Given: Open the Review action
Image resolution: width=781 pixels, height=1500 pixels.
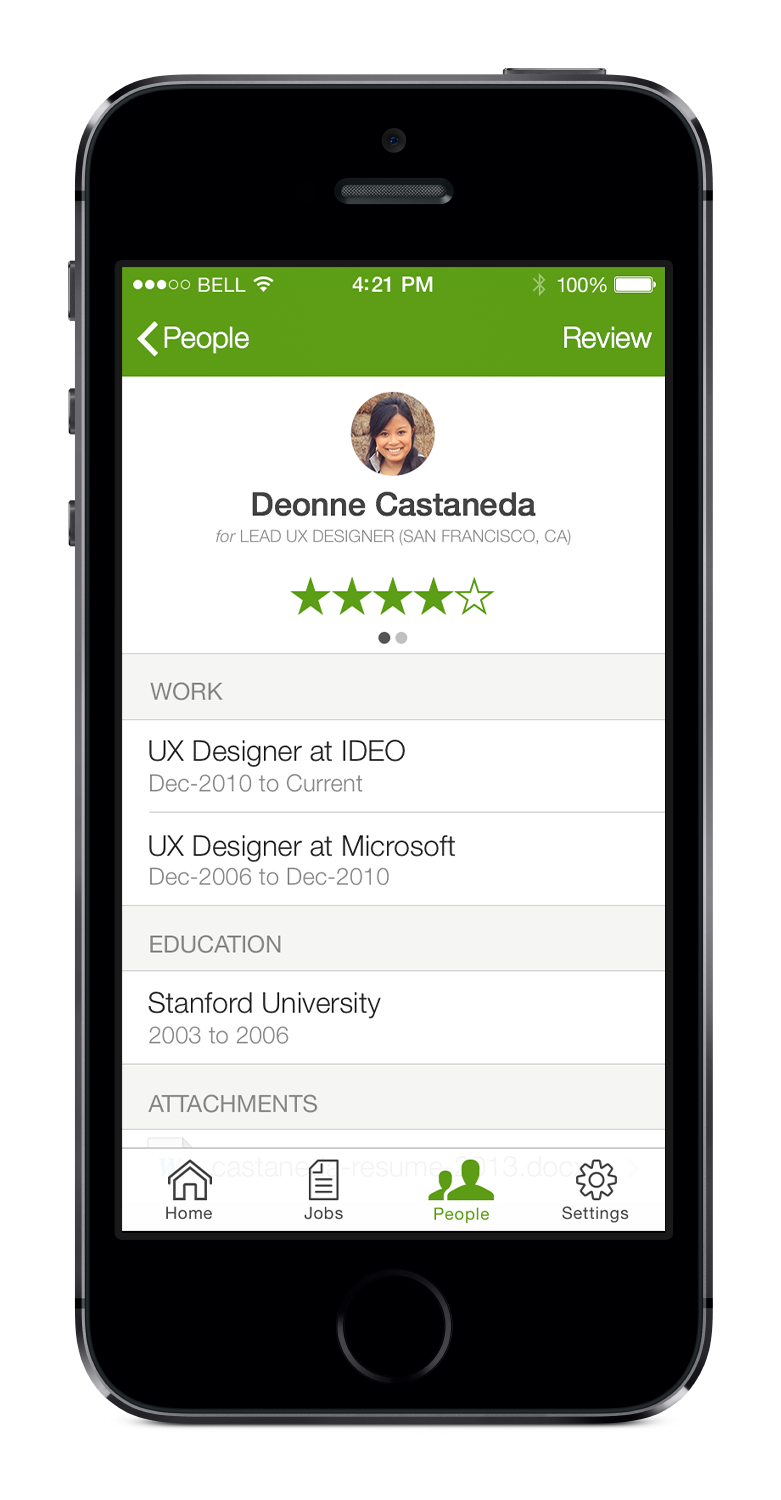Looking at the screenshot, I should point(606,339).
